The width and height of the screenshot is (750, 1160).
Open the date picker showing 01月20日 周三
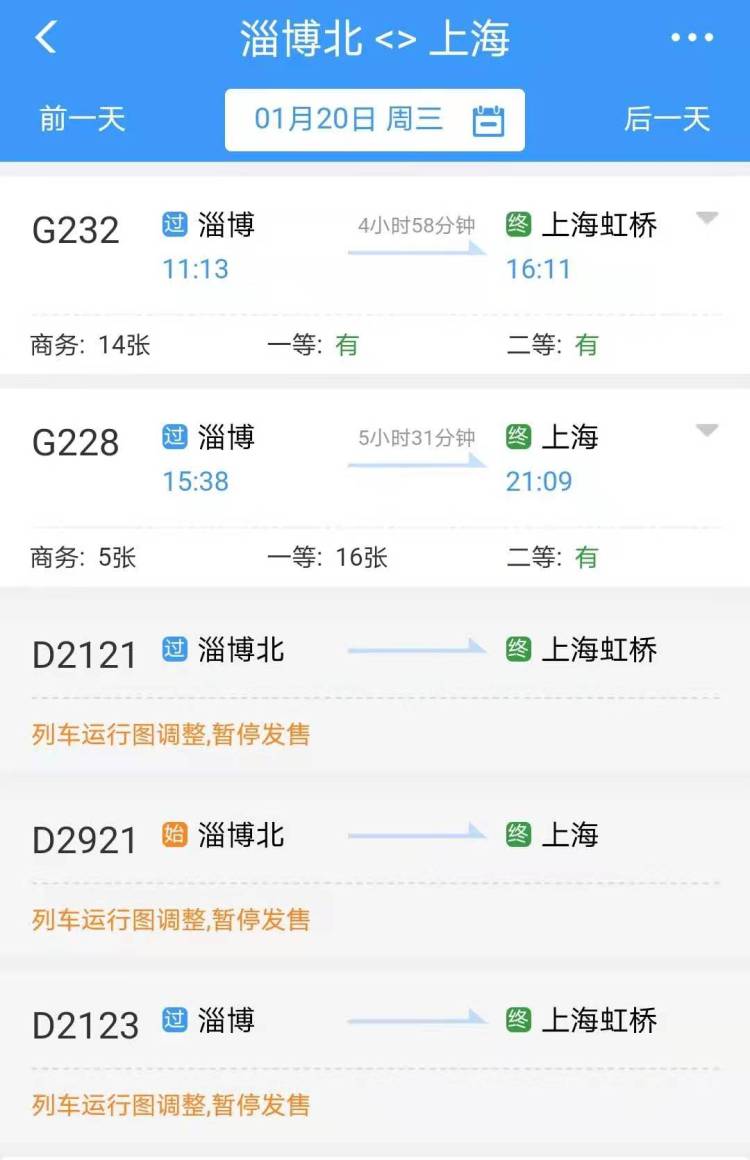click(x=375, y=120)
